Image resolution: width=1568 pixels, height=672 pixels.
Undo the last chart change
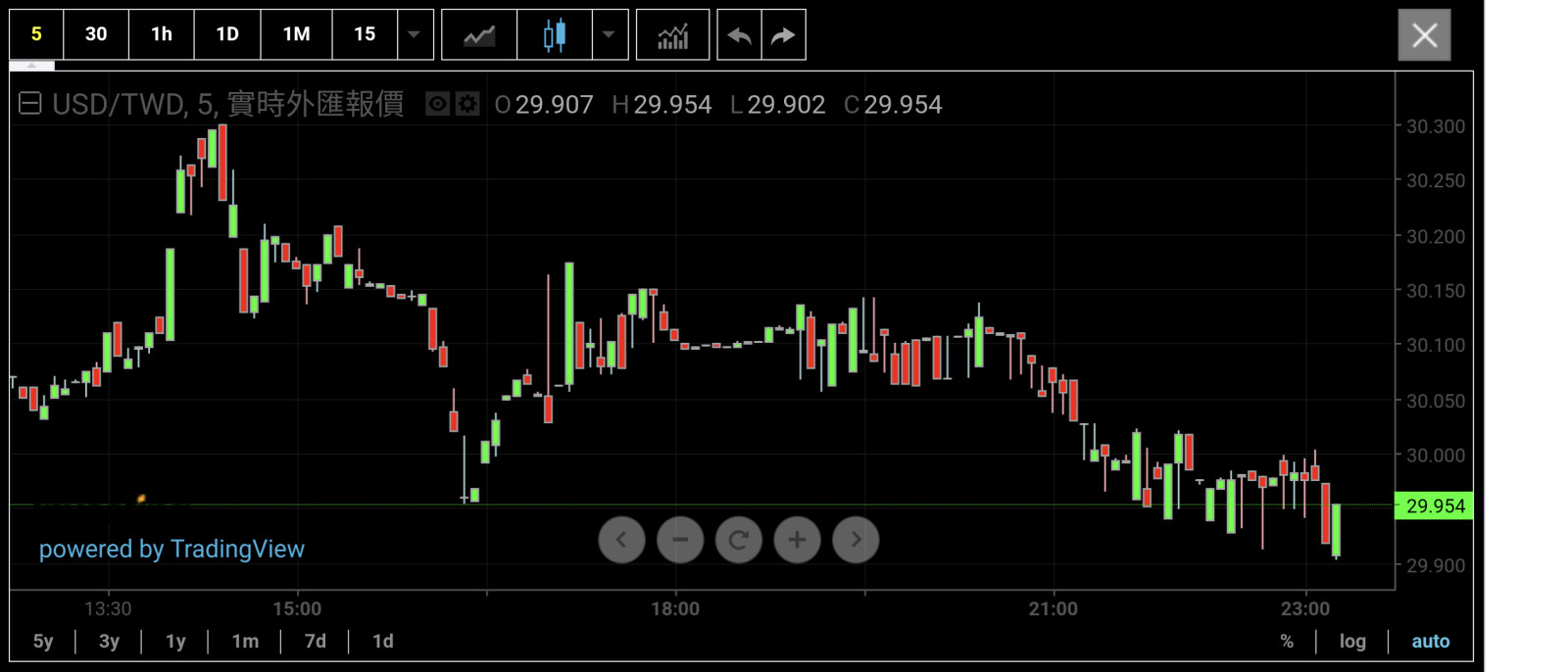pos(739,35)
